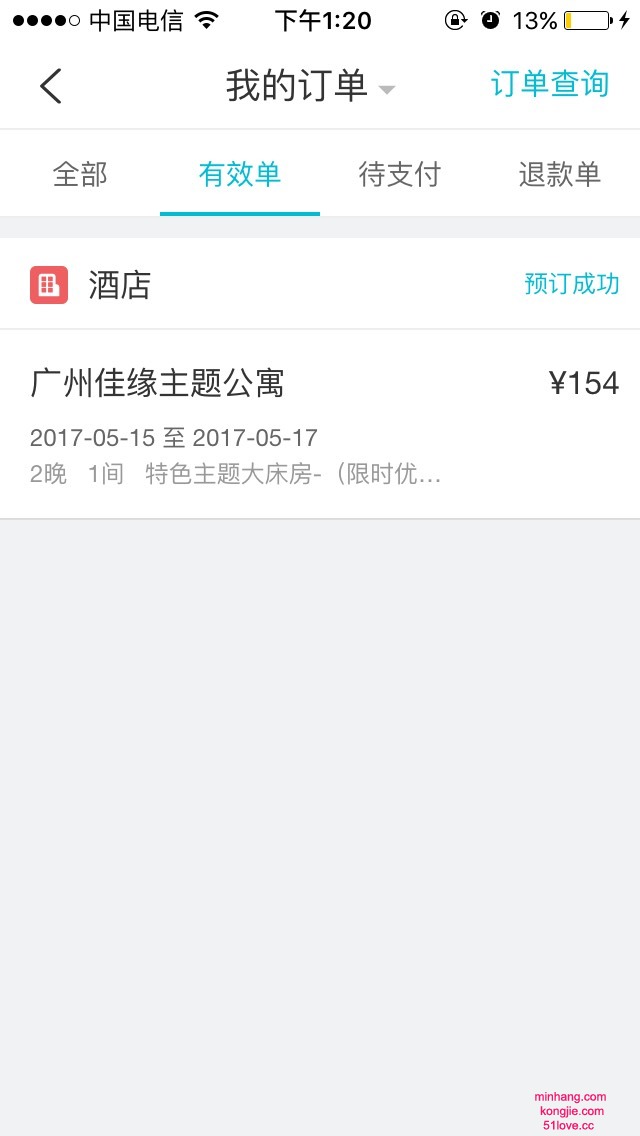The height and width of the screenshot is (1136, 640).
Task: Select the 有效单 tab
Action: click(x=240, y=175)
